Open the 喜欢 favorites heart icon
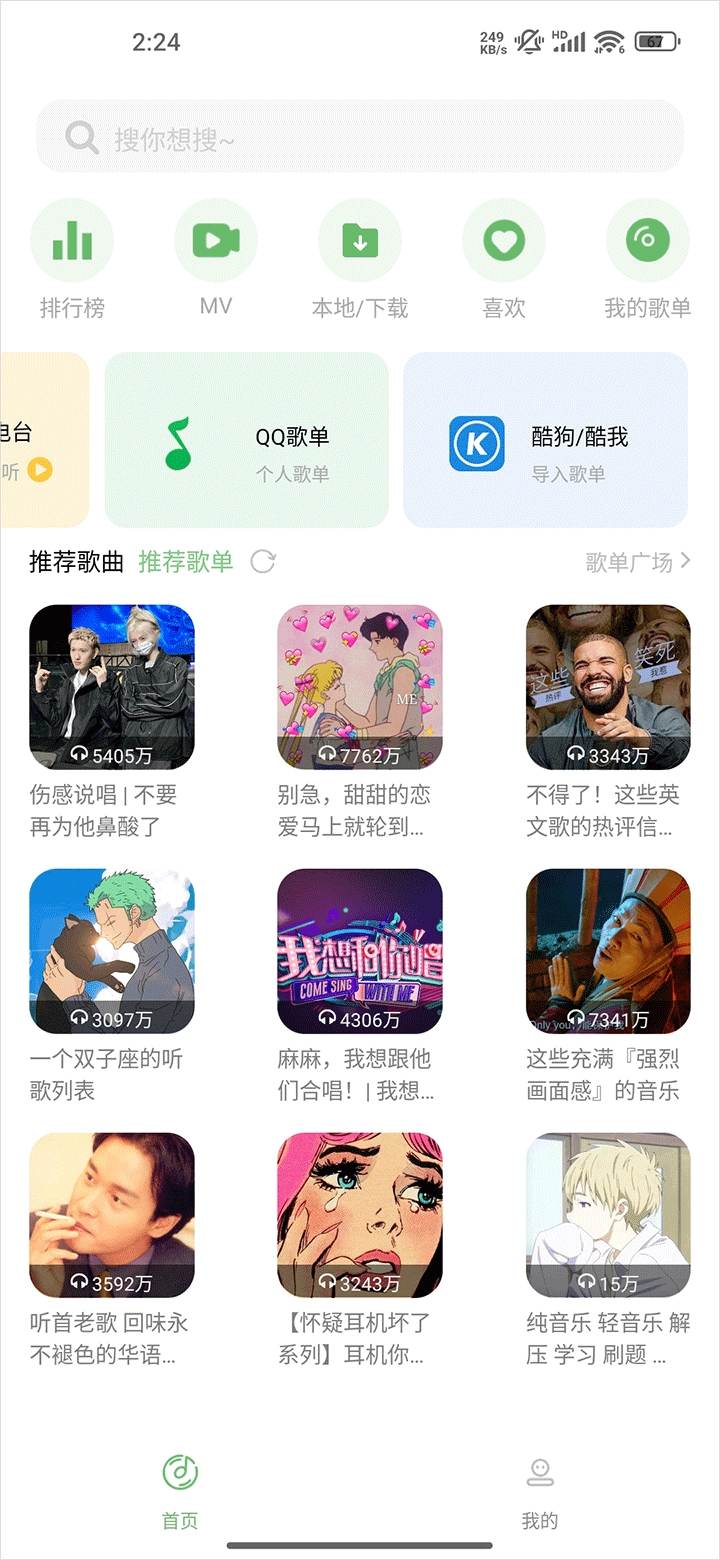The width and height of the screenshot is (720, 1560). click(504, 240)
